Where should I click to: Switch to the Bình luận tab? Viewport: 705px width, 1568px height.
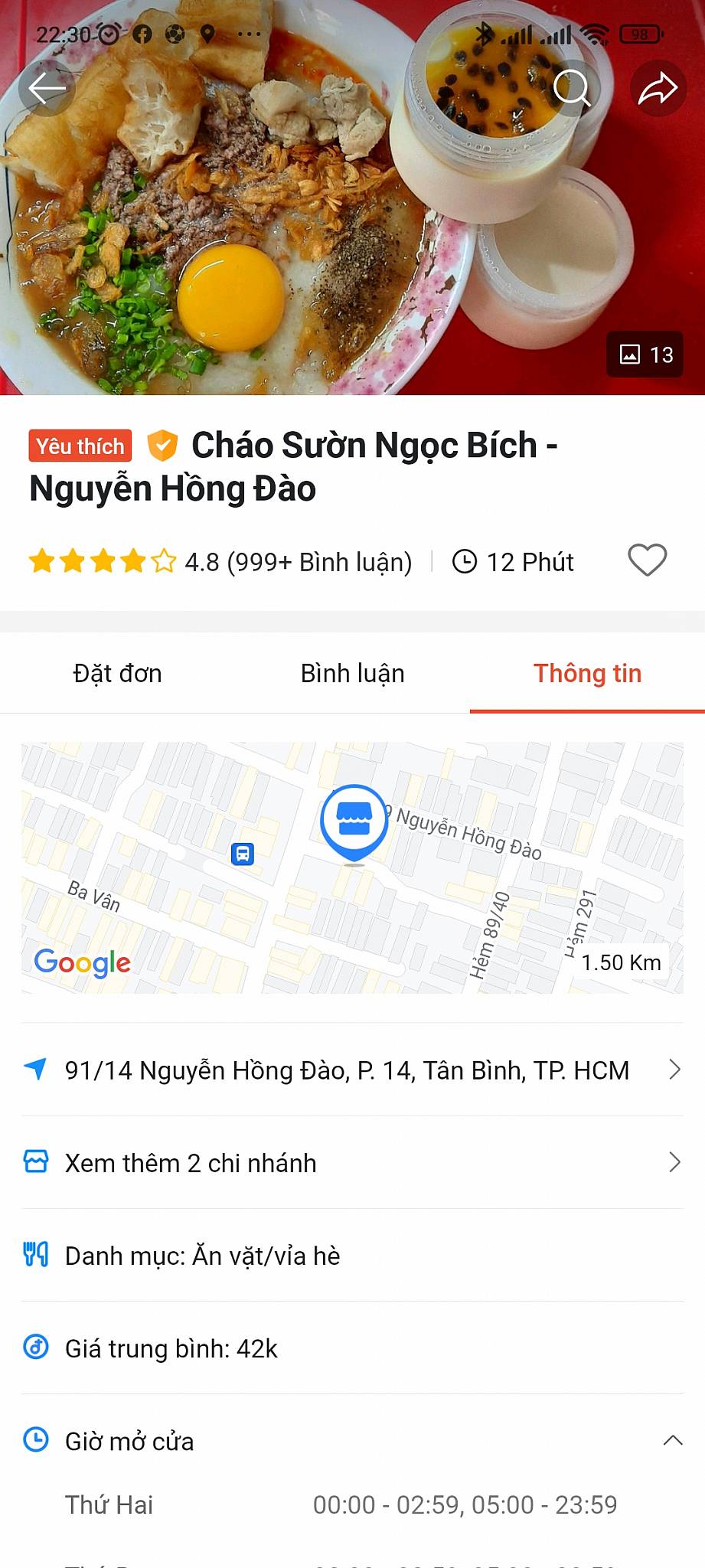pos(352,673)
